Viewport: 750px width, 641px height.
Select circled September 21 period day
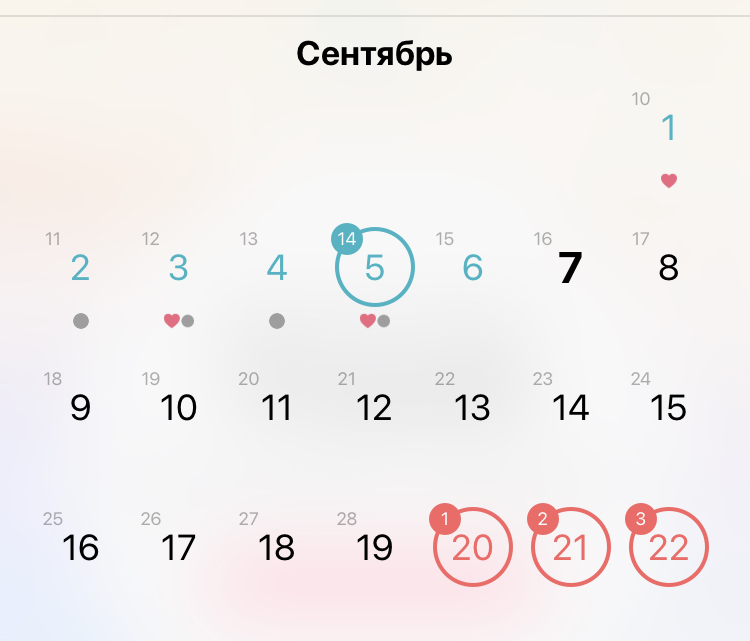(x=570, y=548)
